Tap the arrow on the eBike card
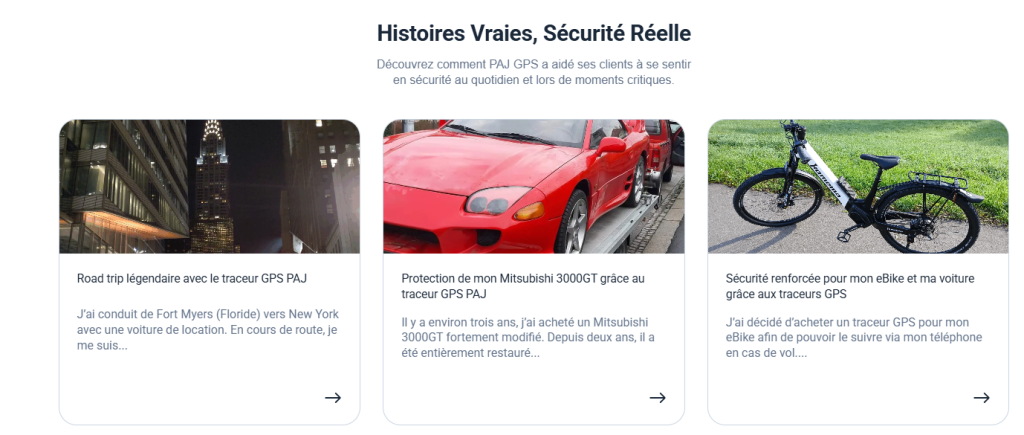This screenshot has width=1024, height=435. [x=981, y=397]
